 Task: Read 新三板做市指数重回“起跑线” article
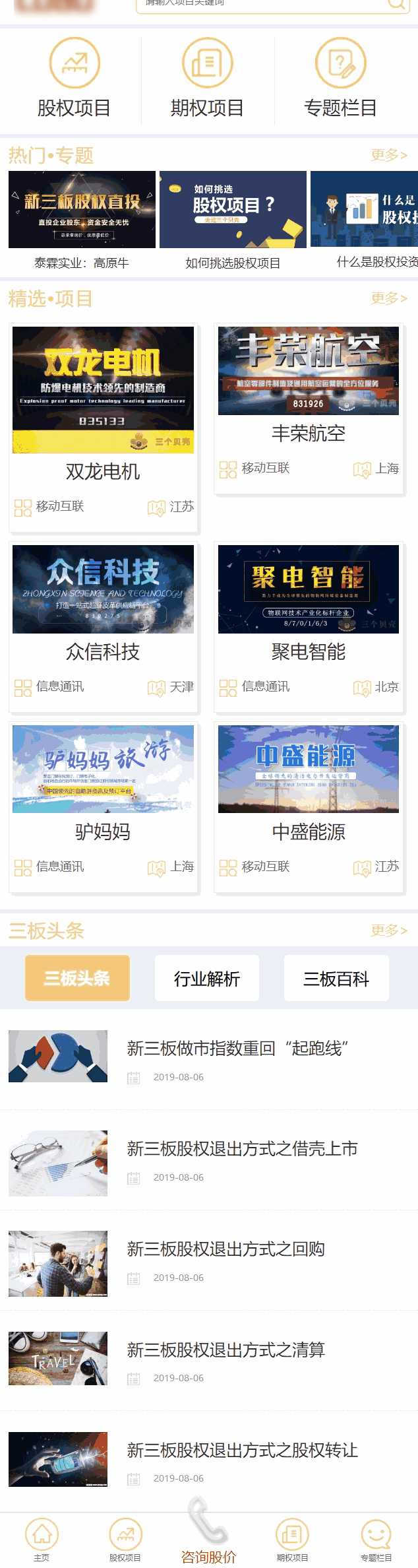pos(237,1049)
